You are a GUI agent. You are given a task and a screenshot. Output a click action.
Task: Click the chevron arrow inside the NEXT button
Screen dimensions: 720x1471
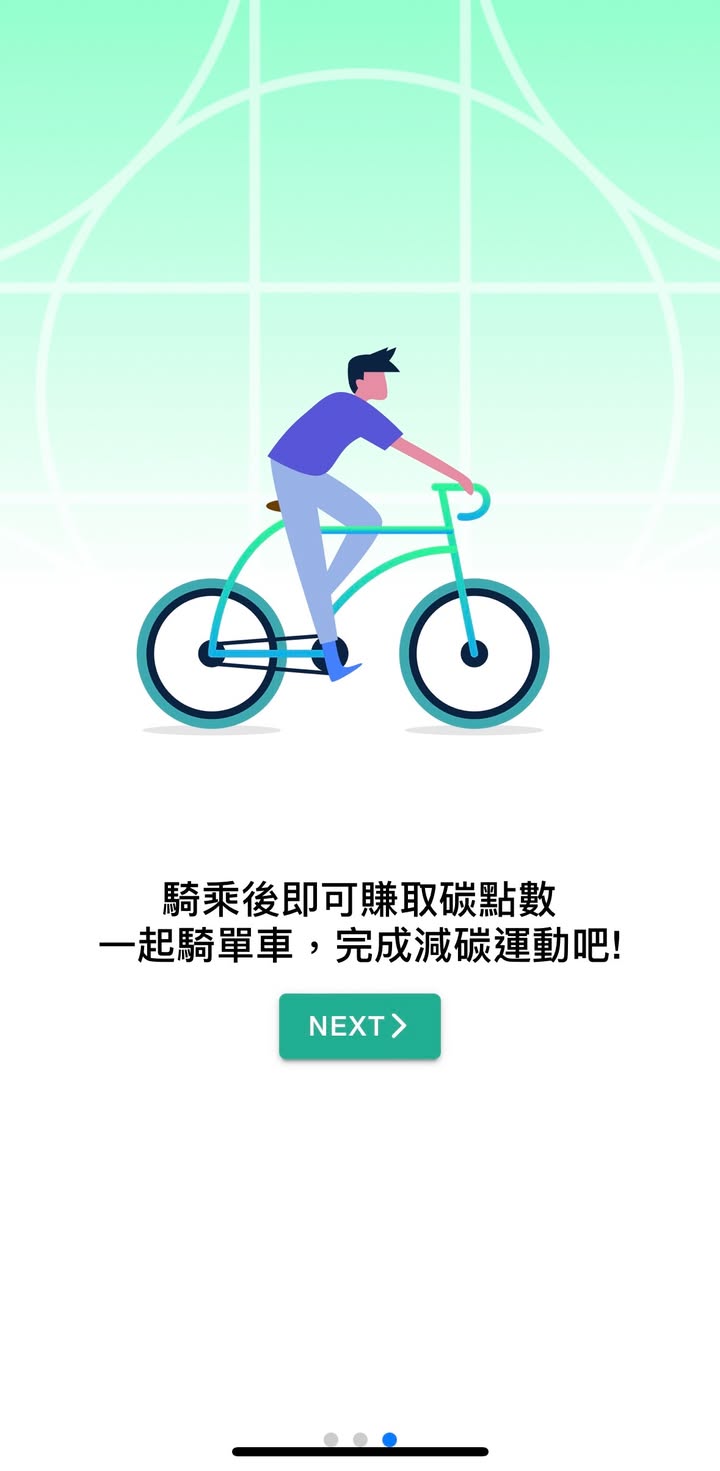pos(400,1025)
